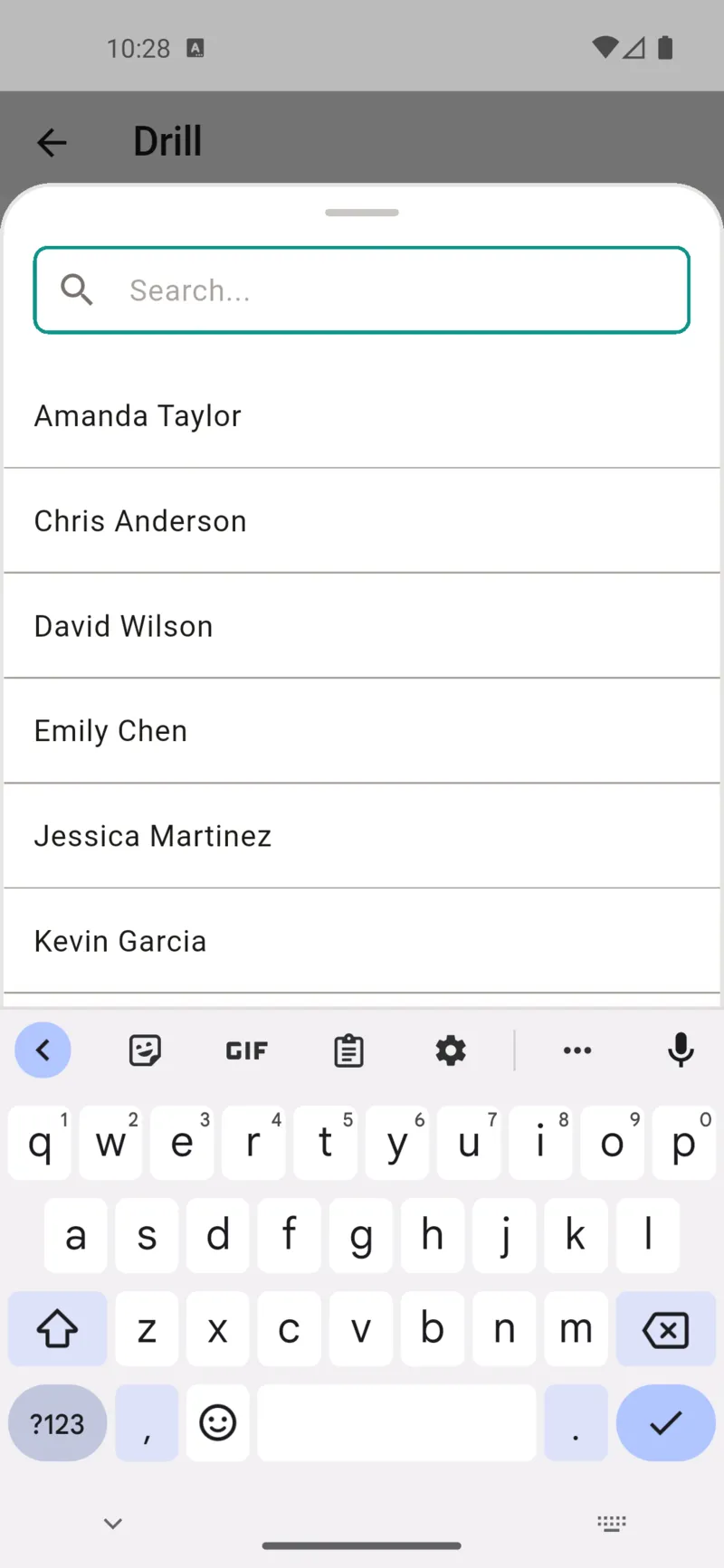Select Amanda Taylor from the list
Image resolution: width=724 pixels, height=1568 pixels.
coord(138,415)
